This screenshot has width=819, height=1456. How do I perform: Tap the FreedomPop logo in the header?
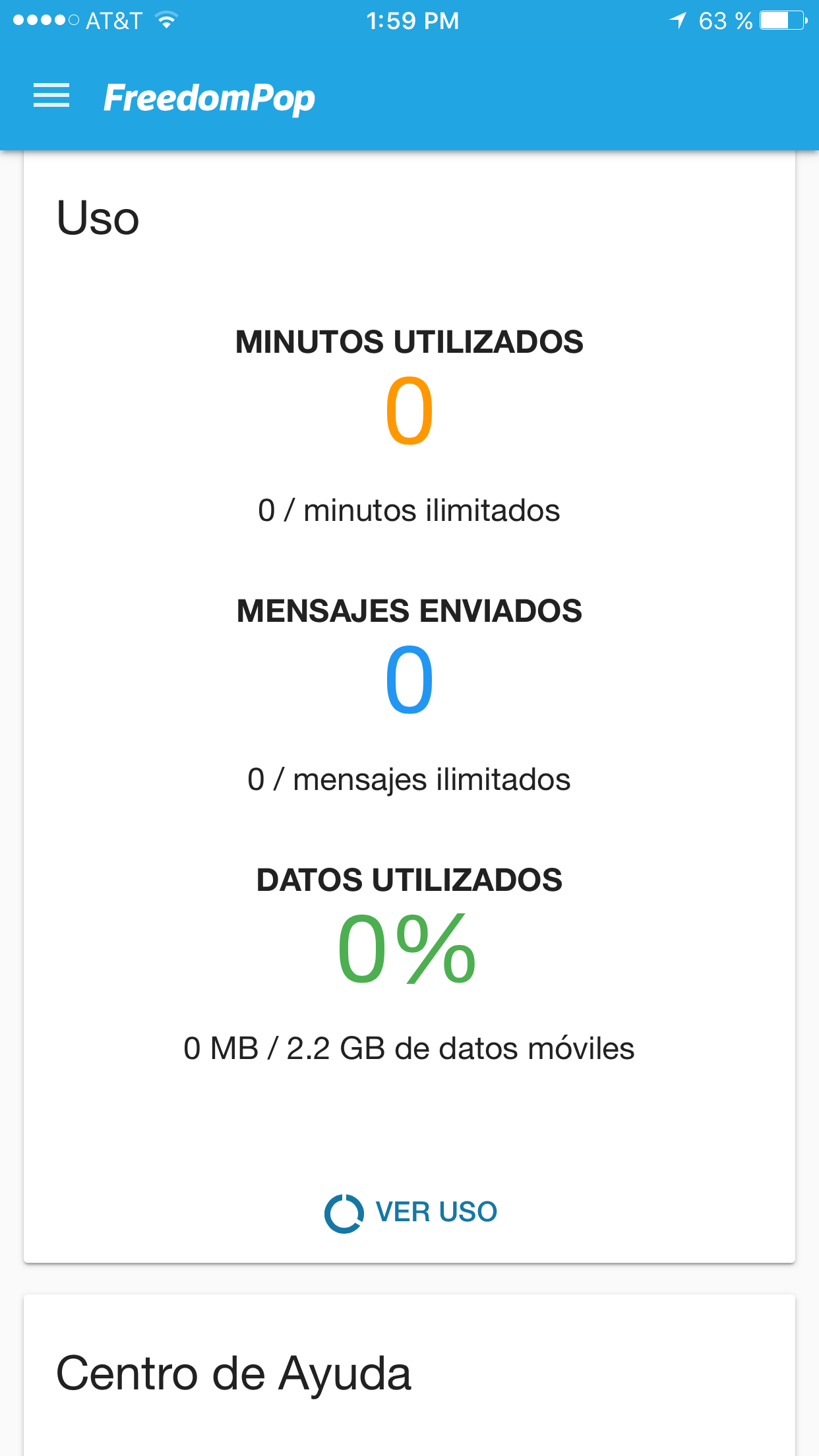point(208,96)
